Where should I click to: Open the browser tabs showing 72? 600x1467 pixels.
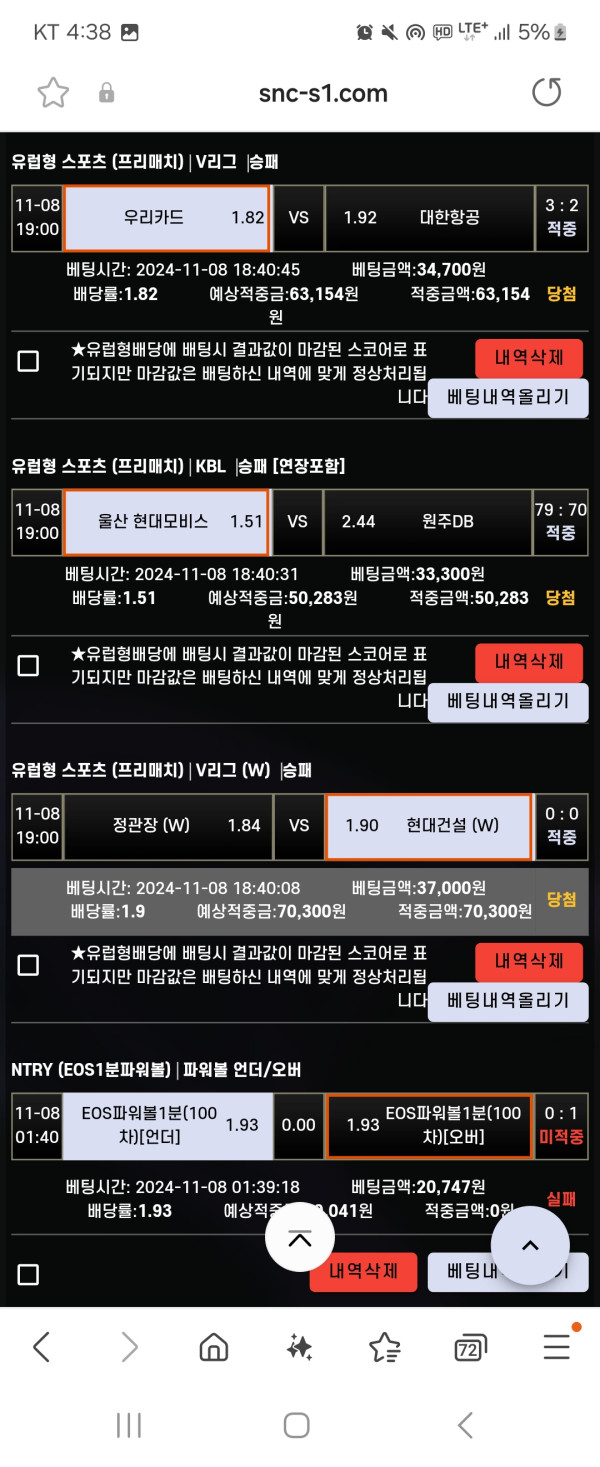[x=470, y=1347]
